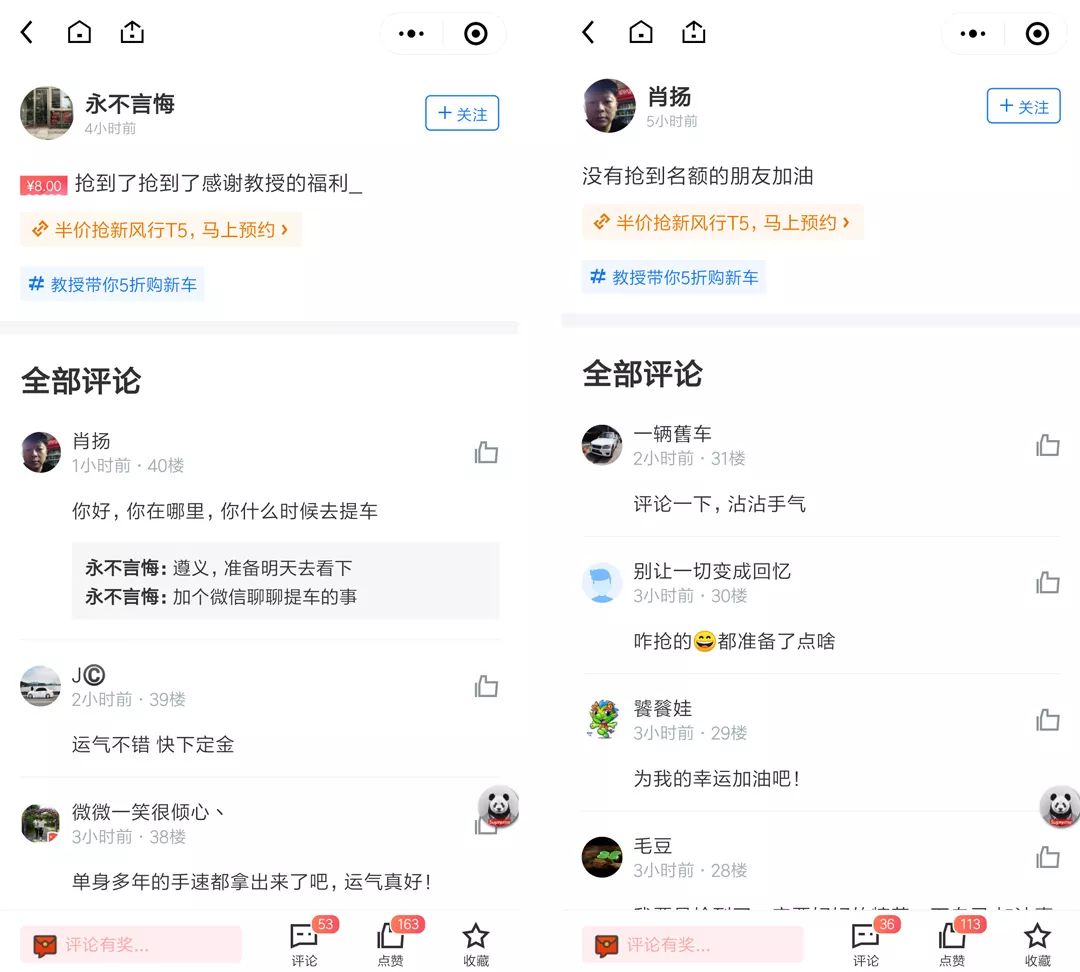Open the 半价抢新风行T5 link under 肖扬's post
1080x972 pixels.
coord(723,222)
